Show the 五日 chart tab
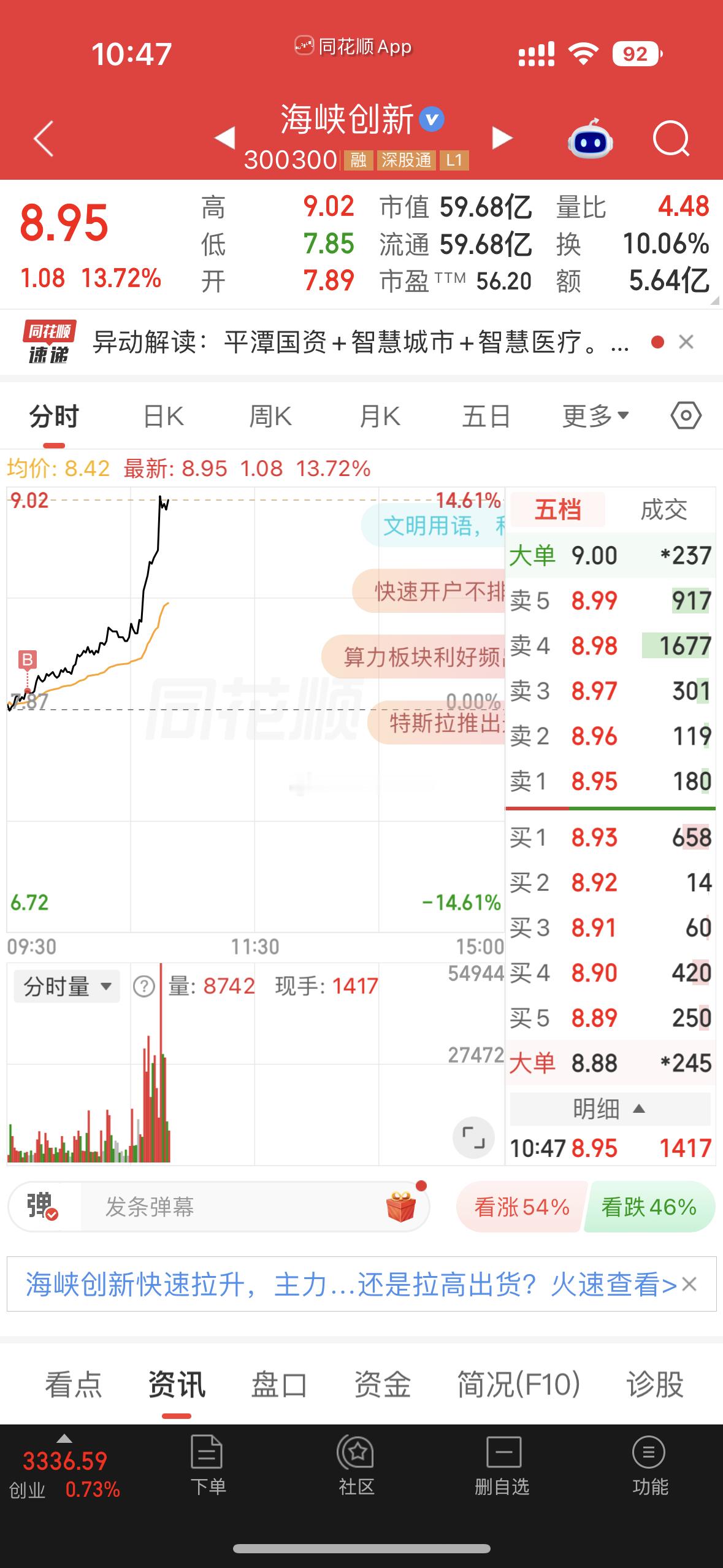This screenshot has width=723, height=1568. 486,417
